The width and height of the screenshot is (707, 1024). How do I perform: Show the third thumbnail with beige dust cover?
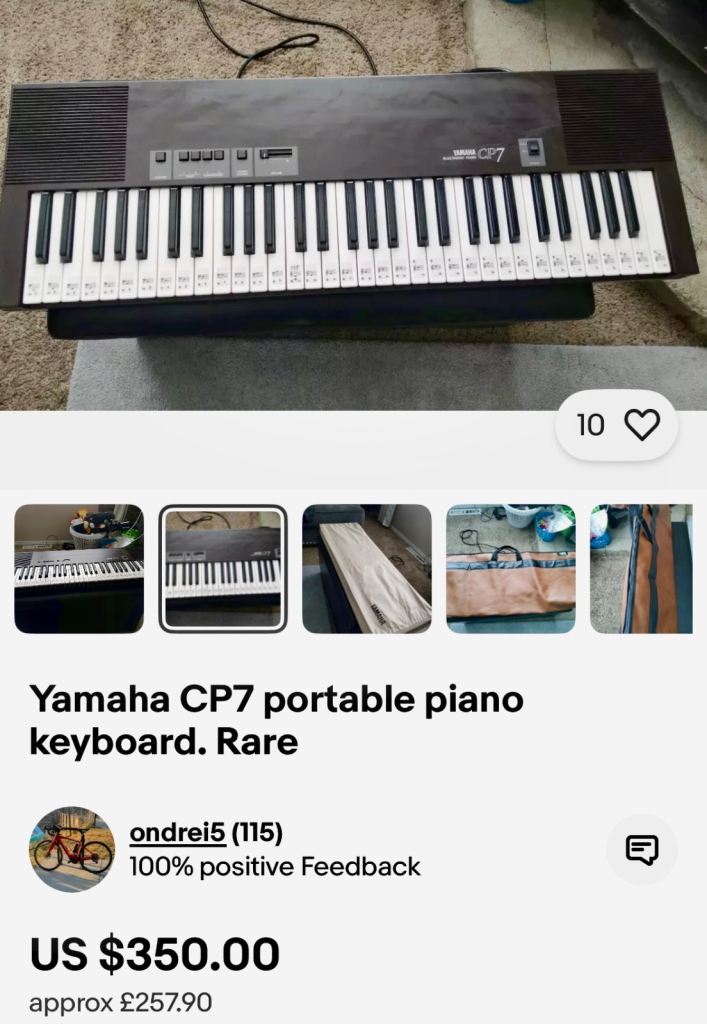click(367, 568)
